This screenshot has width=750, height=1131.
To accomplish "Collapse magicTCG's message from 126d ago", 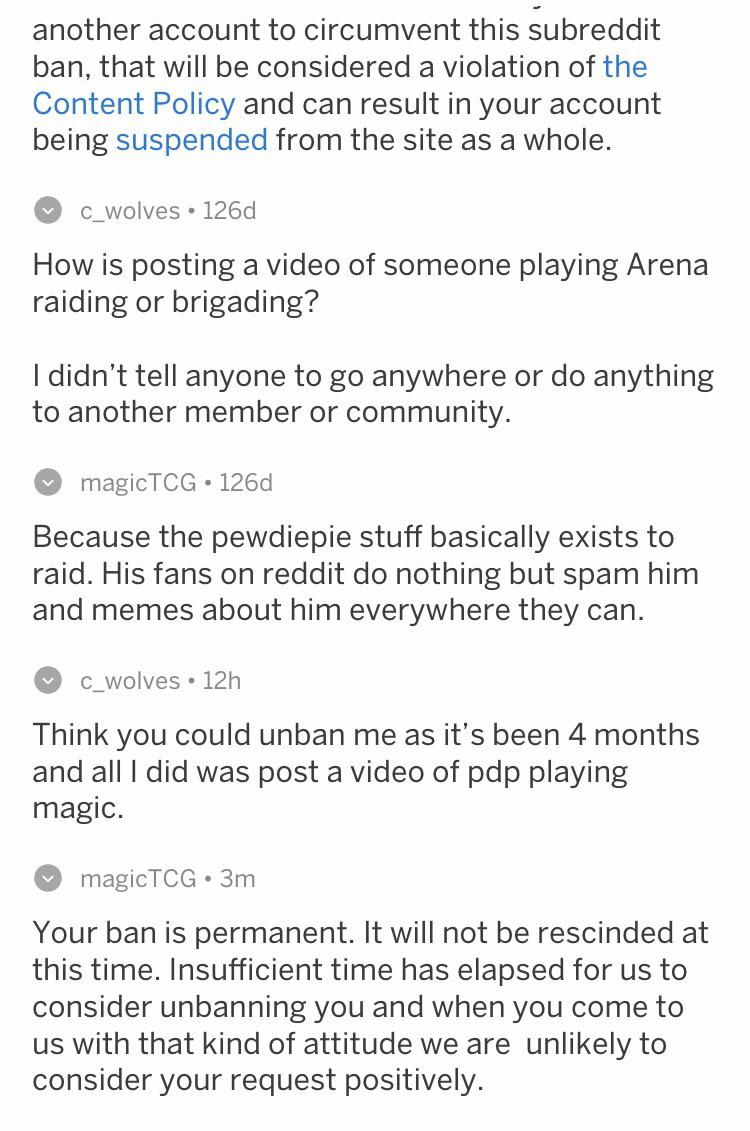I will tap(48, 483).
